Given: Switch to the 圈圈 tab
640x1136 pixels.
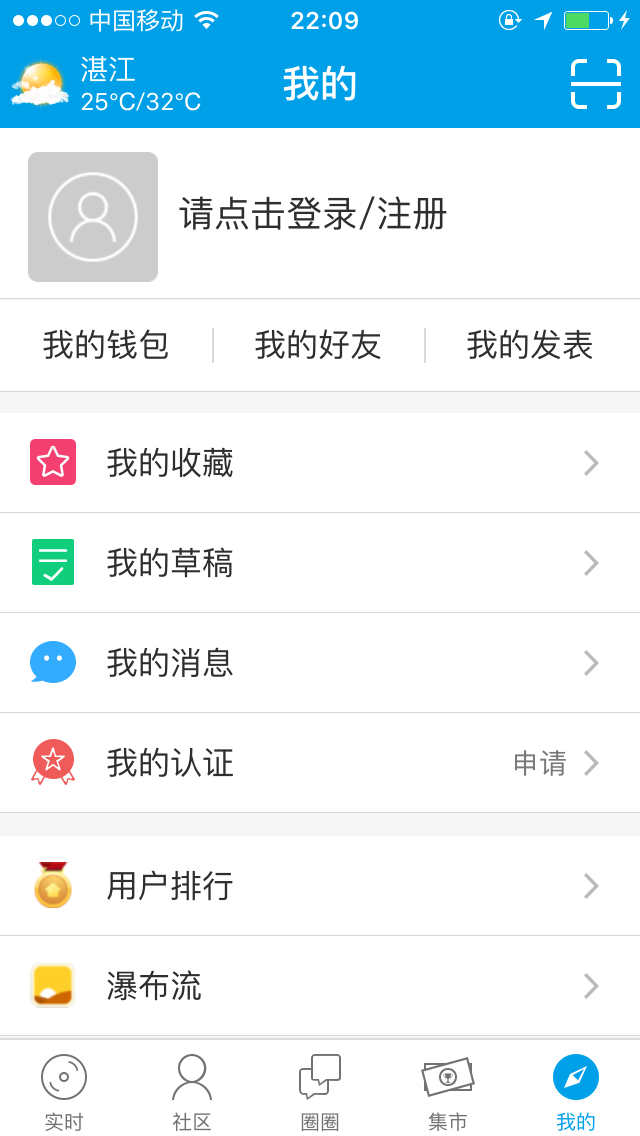Looking at the screenshot, I should coord(320,1090).
